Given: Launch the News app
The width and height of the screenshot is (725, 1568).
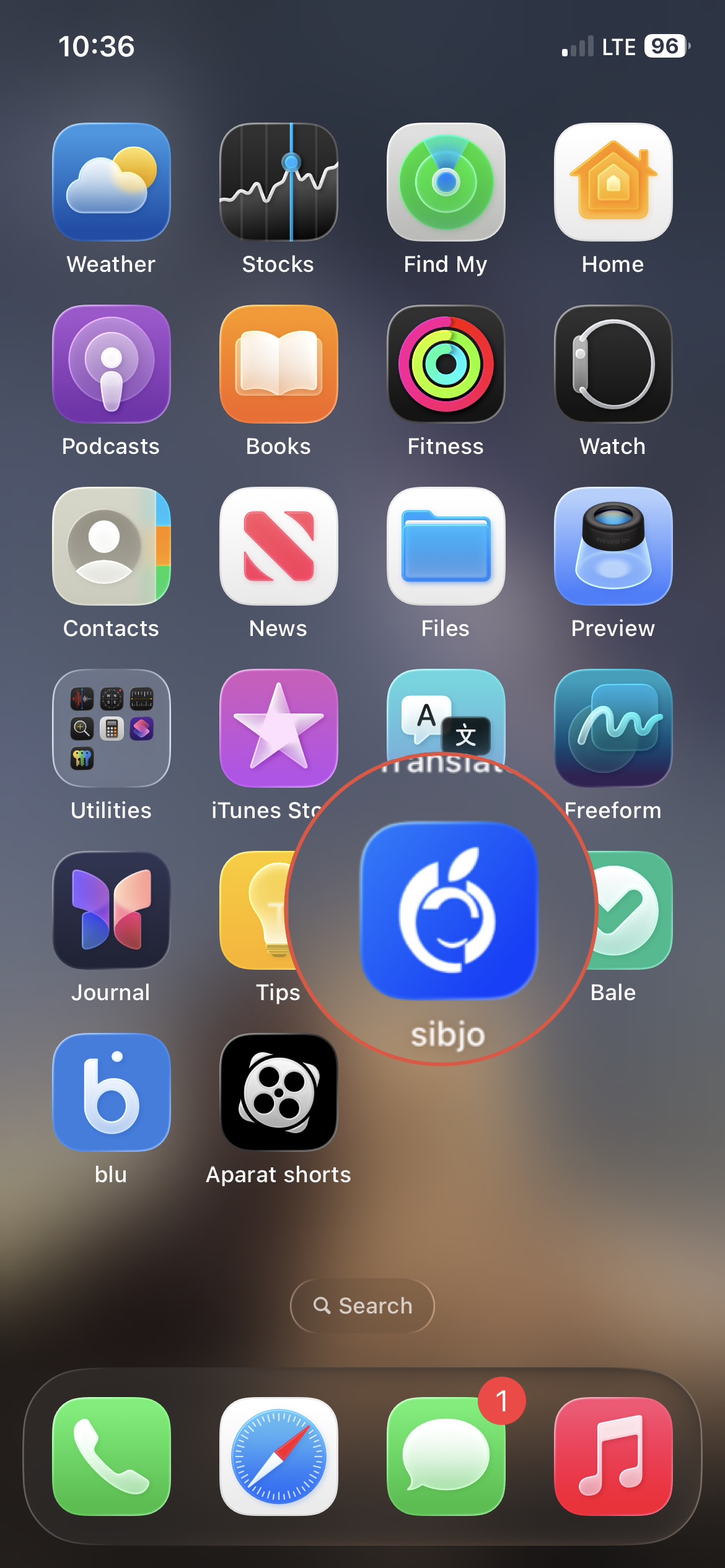Looking at the screenshot, I should 279,546.
